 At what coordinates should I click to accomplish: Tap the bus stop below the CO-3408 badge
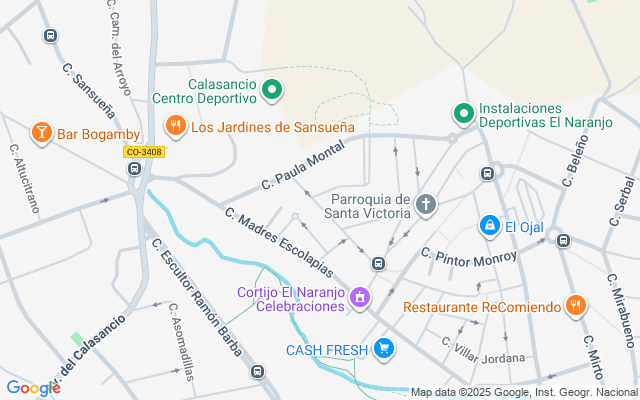point(134,169)
